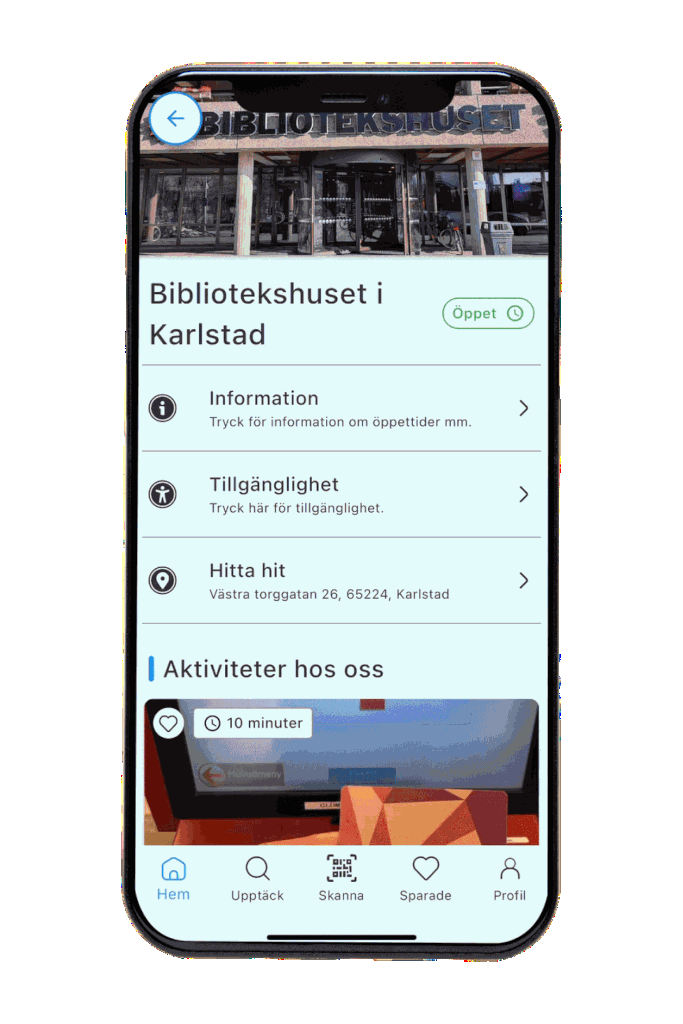Save the 10 minuter activity with heart

pos(168,723)
